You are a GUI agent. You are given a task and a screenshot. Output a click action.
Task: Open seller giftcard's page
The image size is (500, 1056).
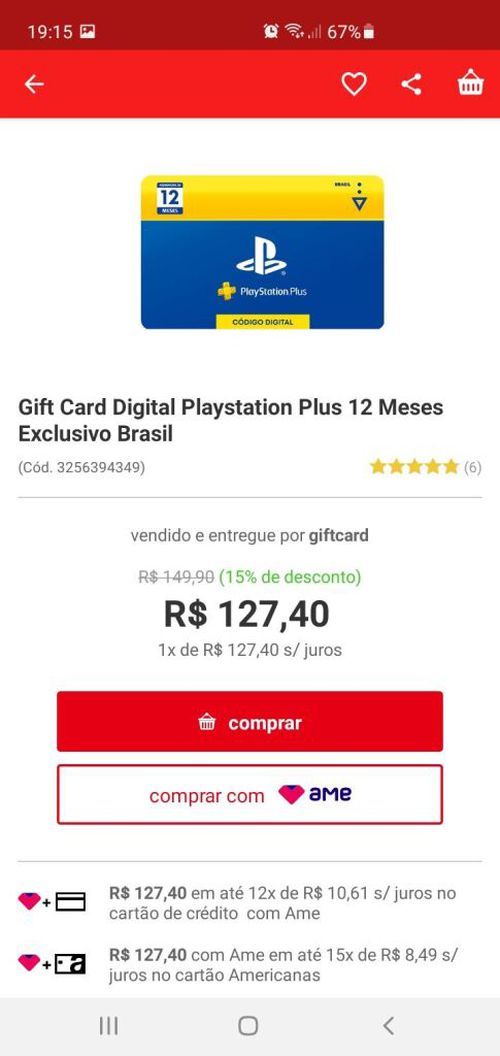[x=338, y=536]
